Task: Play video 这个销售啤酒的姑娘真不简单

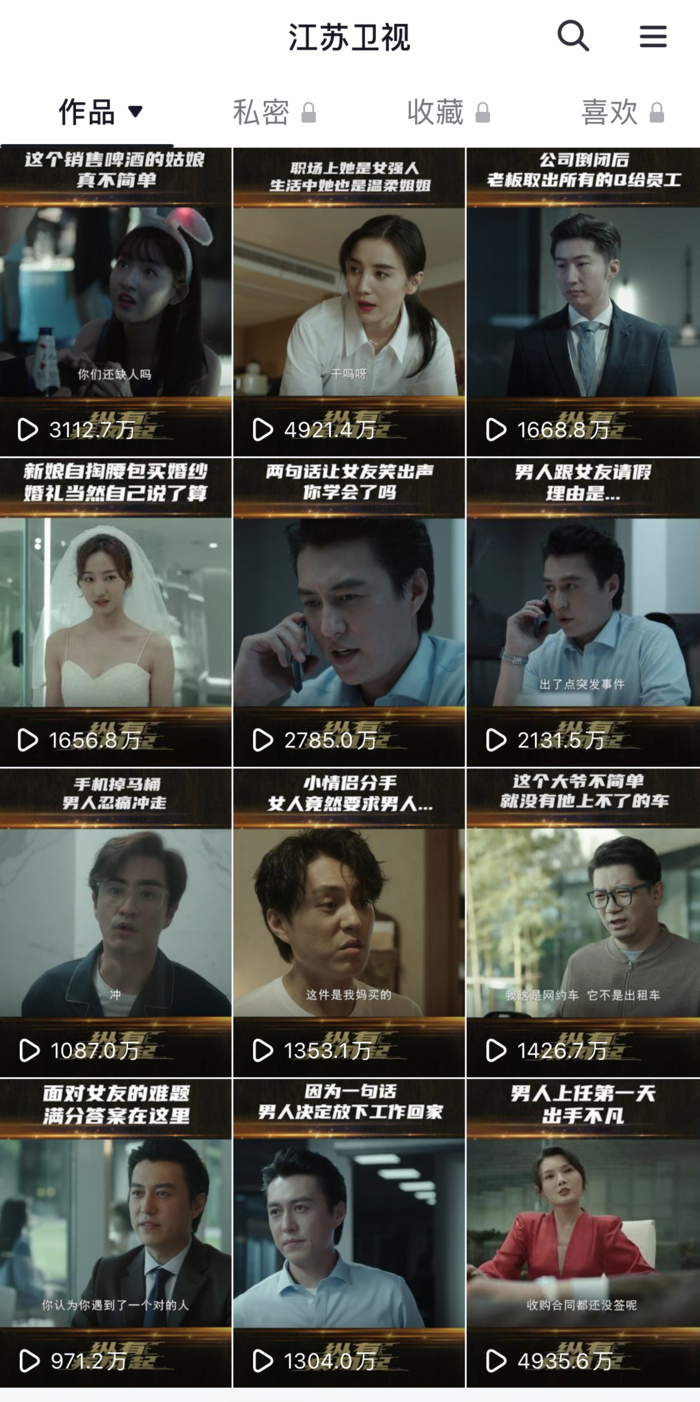Action: pyautogui.click(x=115, y=302)
